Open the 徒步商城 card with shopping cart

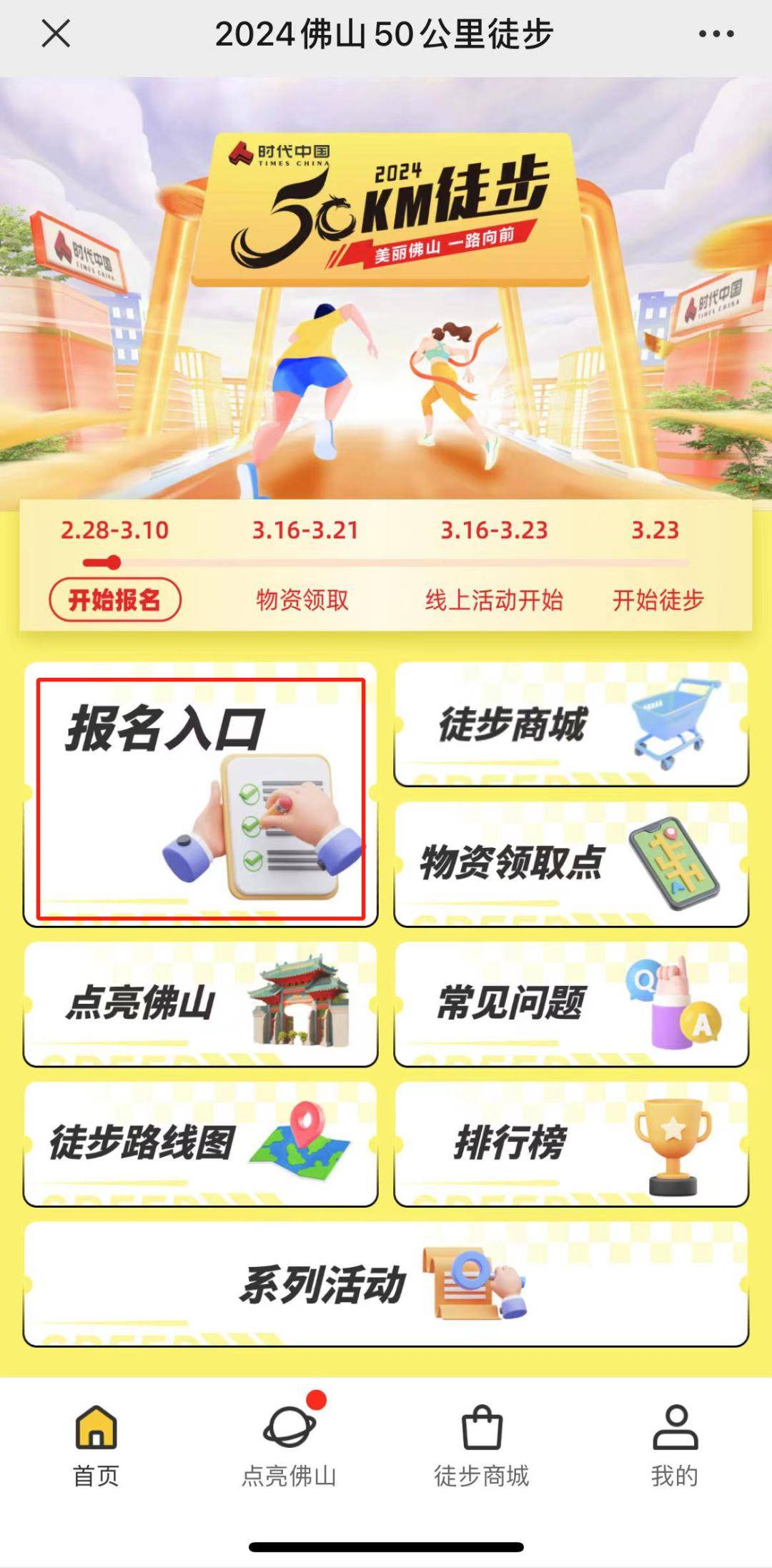(x=571, y=724)
